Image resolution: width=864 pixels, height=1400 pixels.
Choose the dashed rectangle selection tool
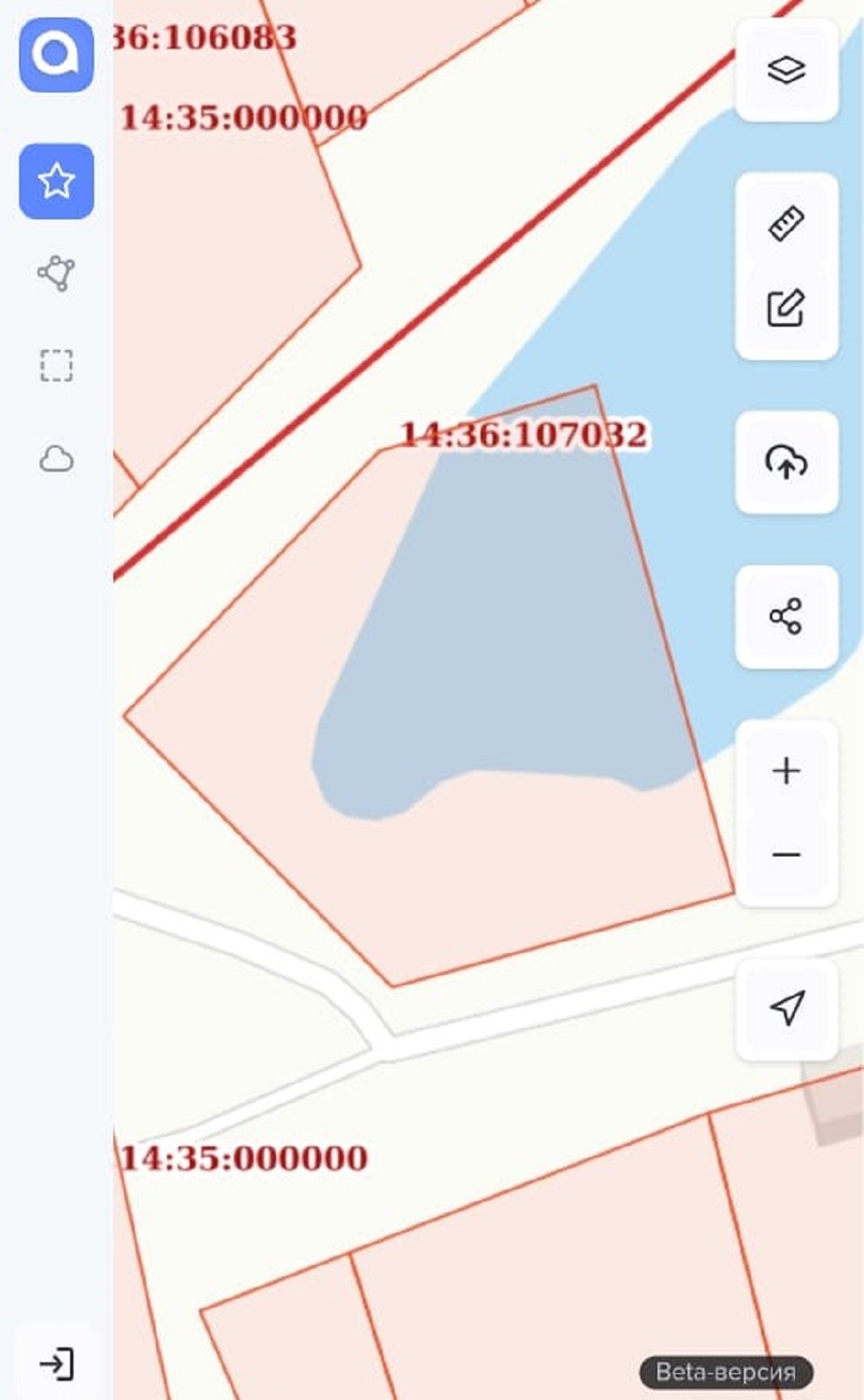click(x=56, y=366)
